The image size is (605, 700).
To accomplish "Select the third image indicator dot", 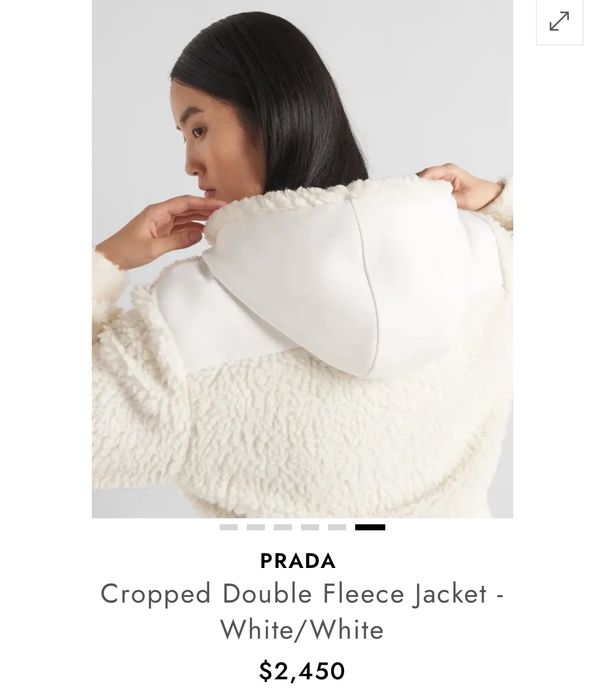I will pyautogui.click(x=283, y=527).
